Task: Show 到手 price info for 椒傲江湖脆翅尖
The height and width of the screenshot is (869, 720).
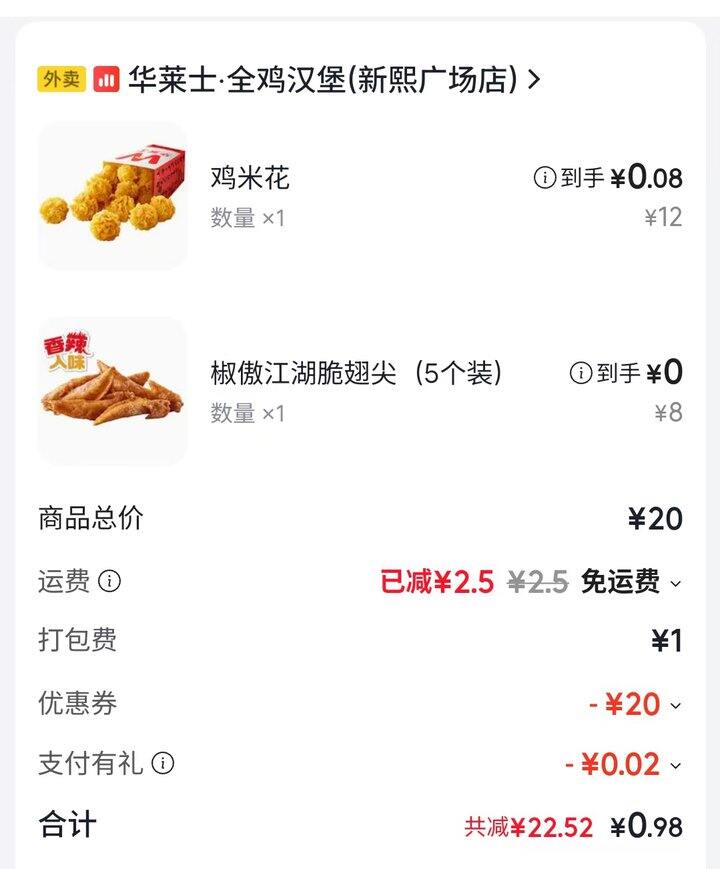Action: pyautogui.click(x=581, y=373)
